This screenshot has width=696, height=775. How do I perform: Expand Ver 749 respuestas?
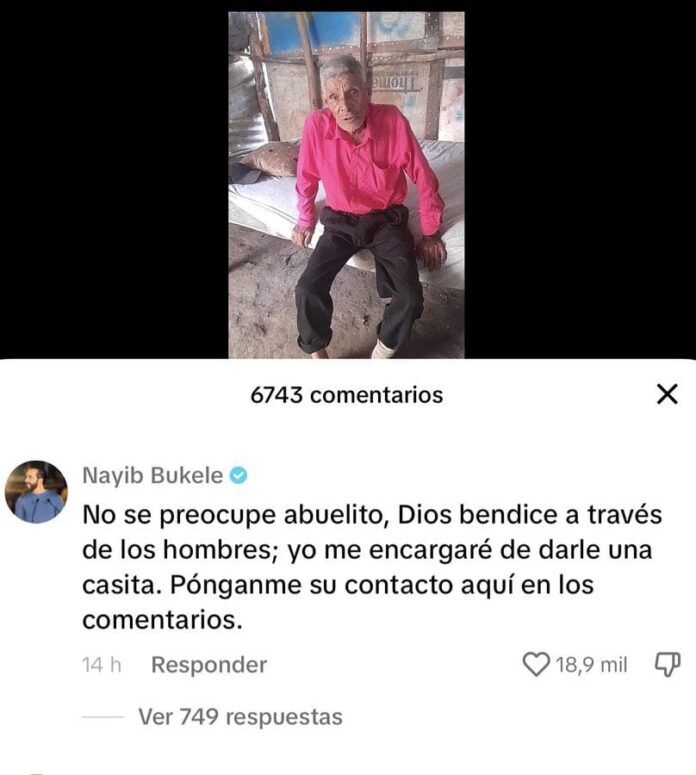pyautogui.click(x=240, y=717)
